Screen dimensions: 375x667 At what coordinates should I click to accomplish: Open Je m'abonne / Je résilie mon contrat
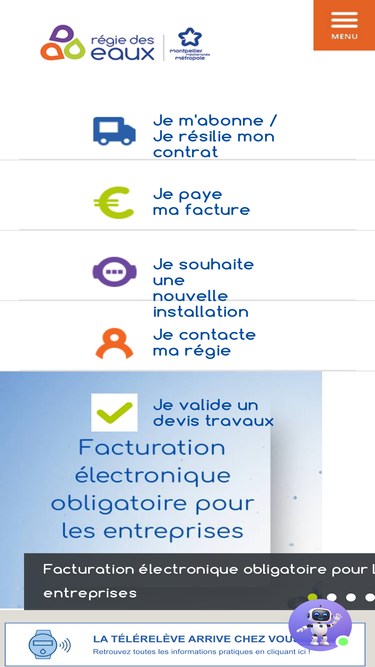tap(185, 136)
